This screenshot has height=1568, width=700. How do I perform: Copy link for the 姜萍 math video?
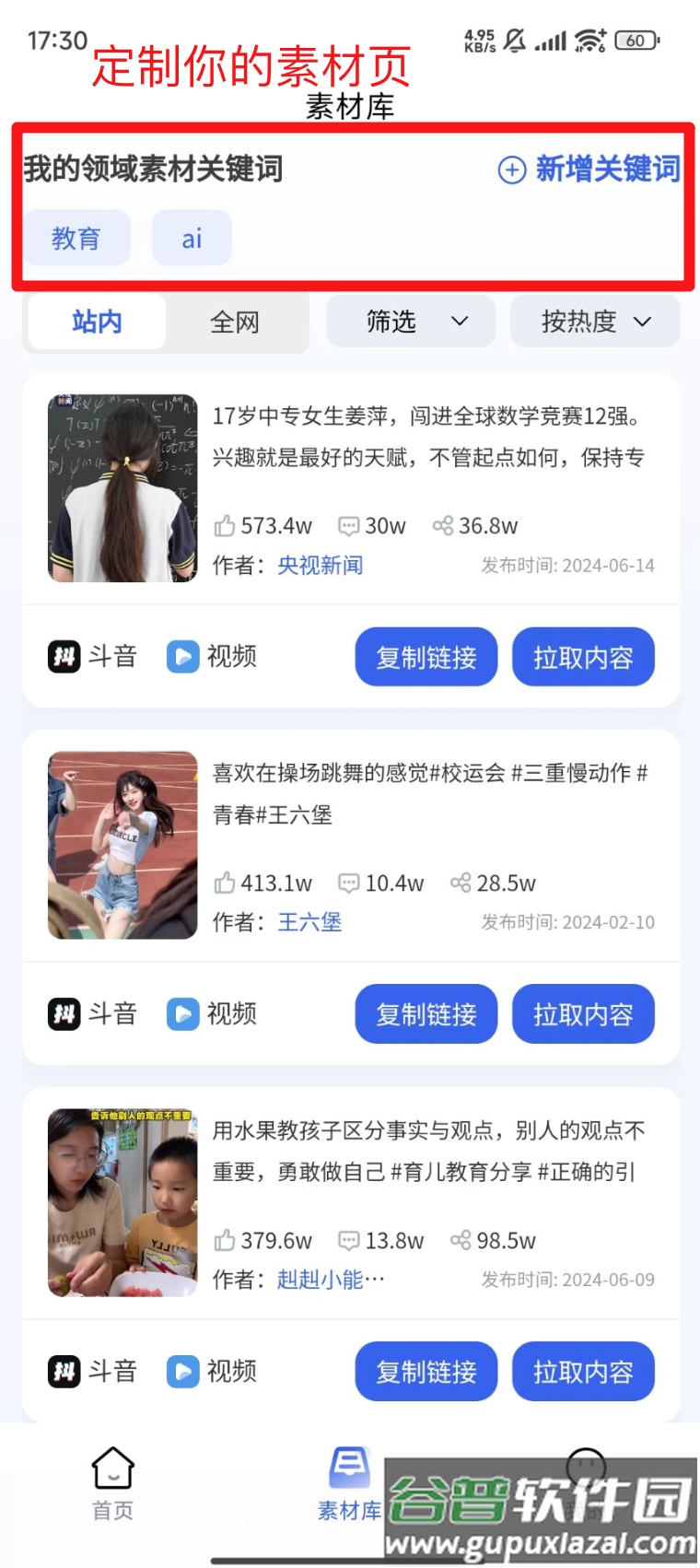tap(426, 657)
